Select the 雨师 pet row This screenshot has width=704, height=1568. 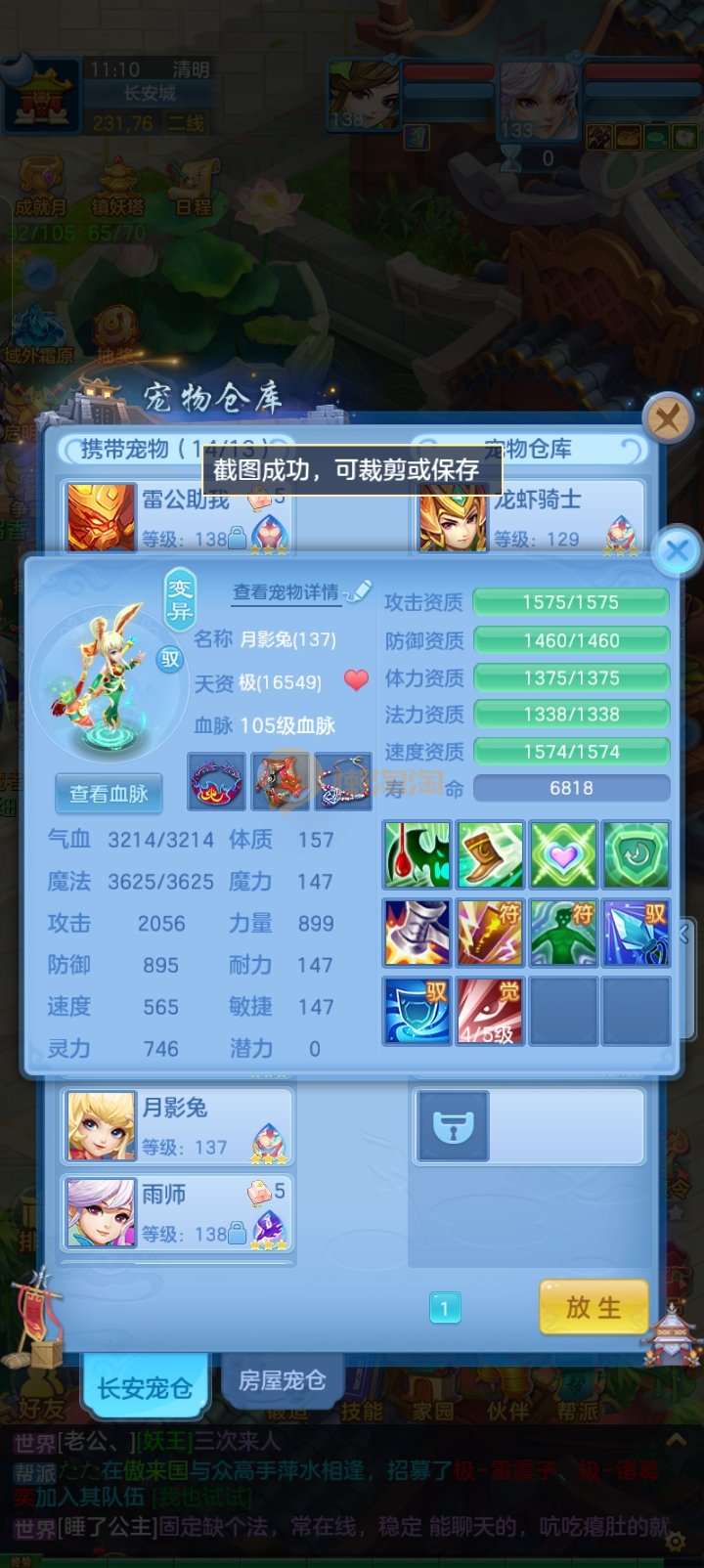[178, 1212]
